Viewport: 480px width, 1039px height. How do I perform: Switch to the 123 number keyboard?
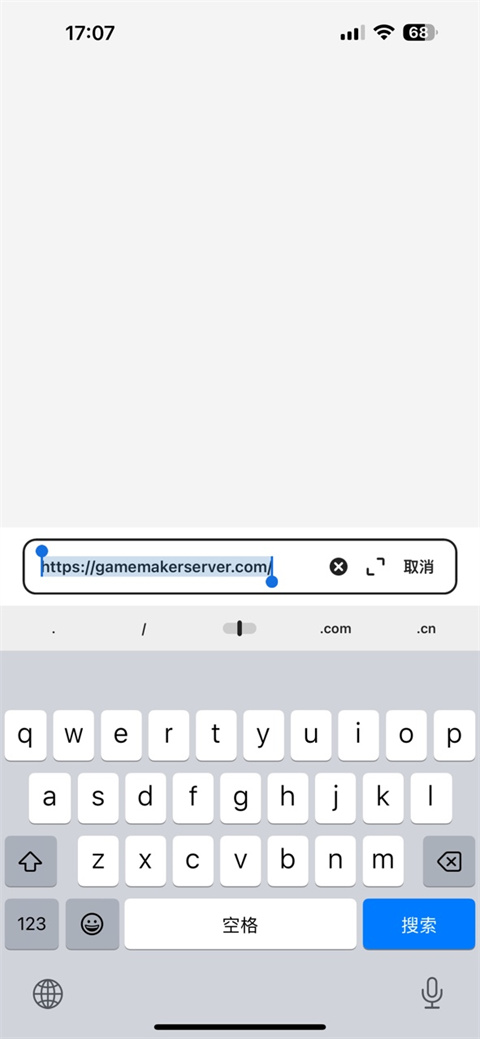(32, 924)
